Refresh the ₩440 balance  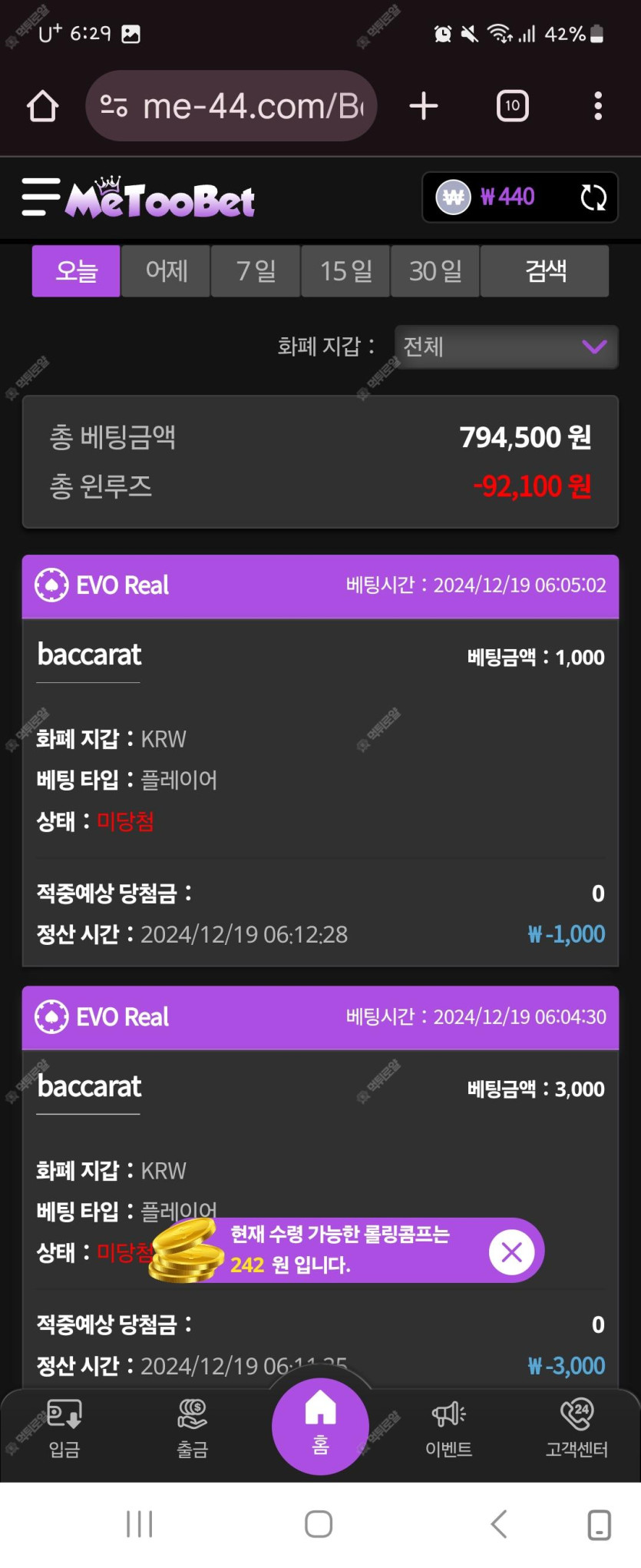[x=593, y=197]
